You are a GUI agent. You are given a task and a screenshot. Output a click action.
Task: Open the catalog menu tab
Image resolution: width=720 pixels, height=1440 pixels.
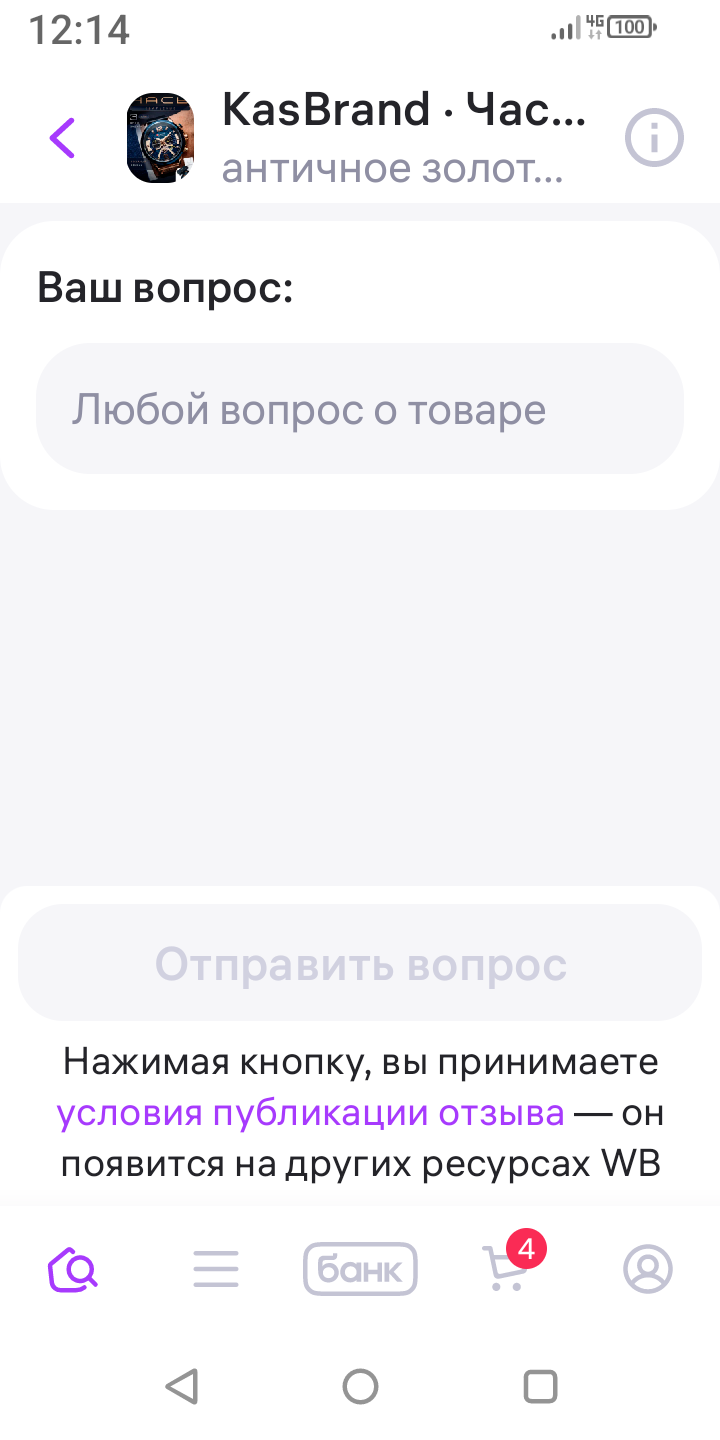(216, 1270)
